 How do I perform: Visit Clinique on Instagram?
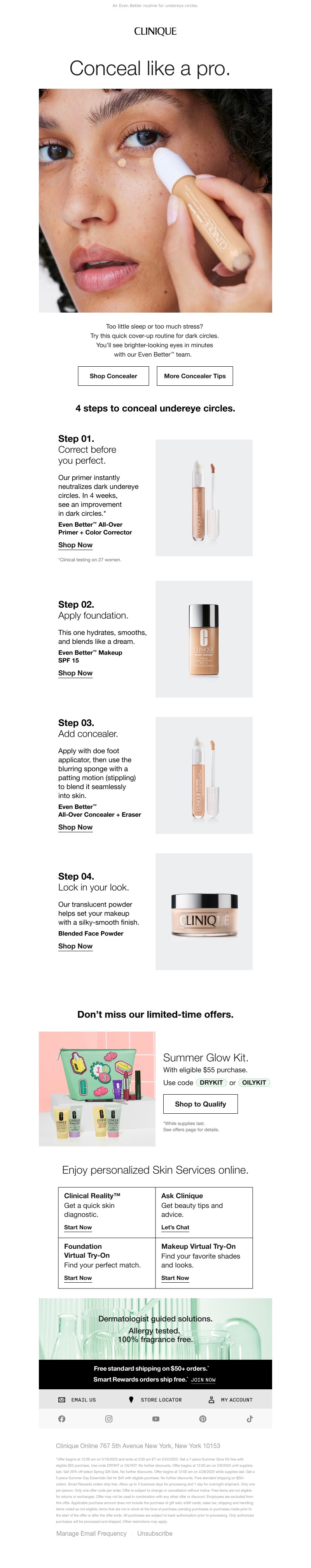(109, 1419)
